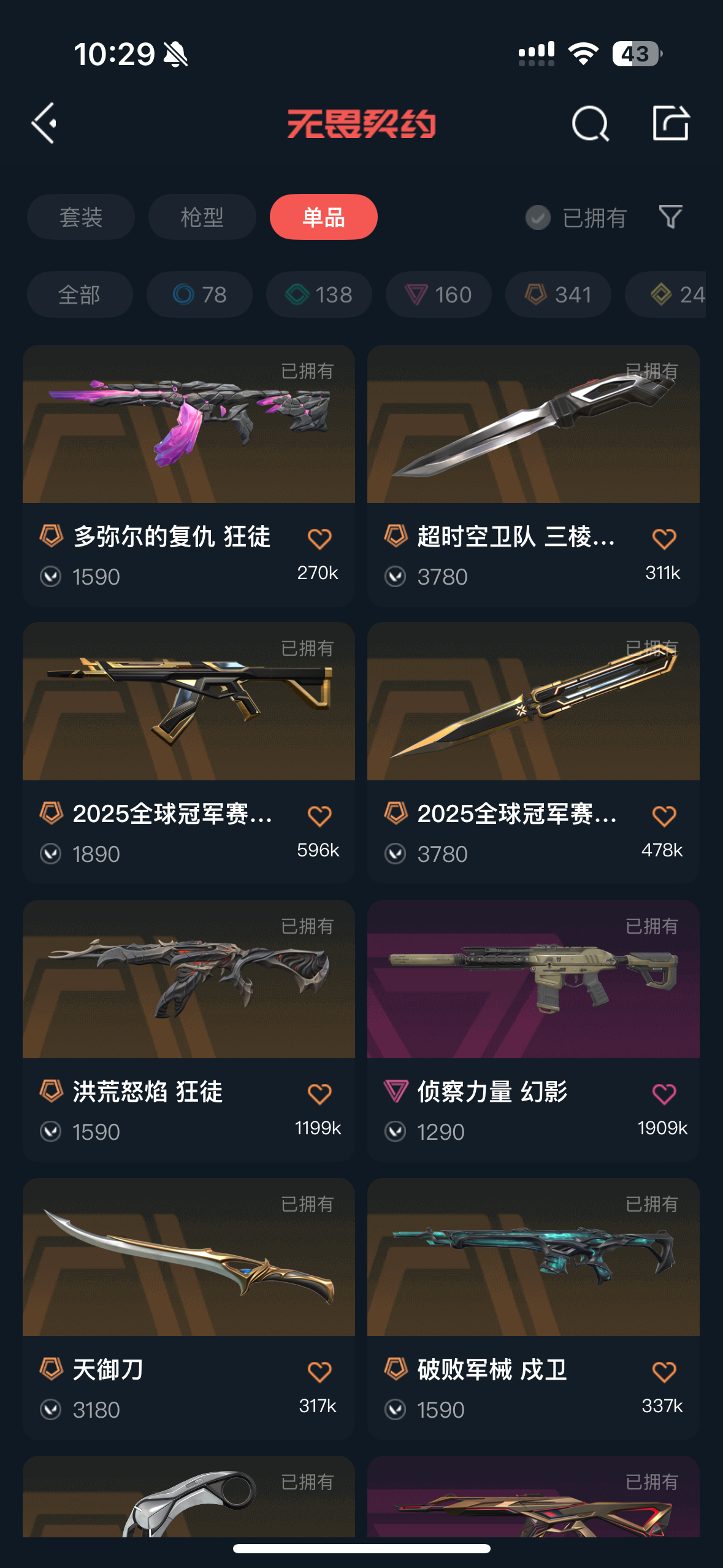Filter by the 78 rarity chip

(x=199, y=295)
